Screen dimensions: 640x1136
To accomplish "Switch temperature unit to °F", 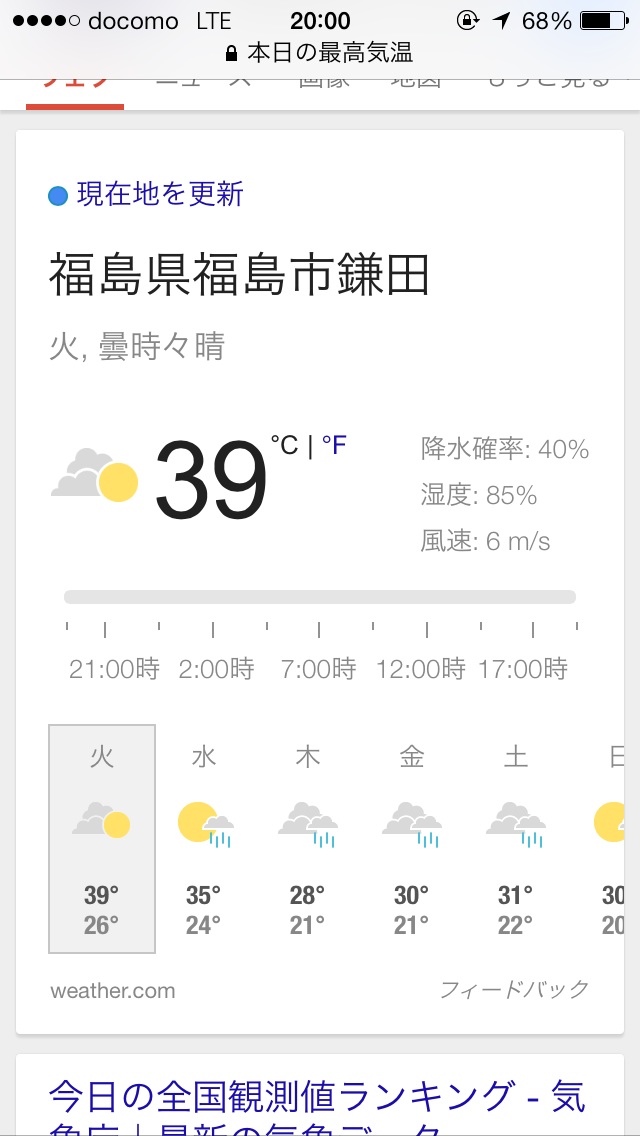I will coord(334,446).
